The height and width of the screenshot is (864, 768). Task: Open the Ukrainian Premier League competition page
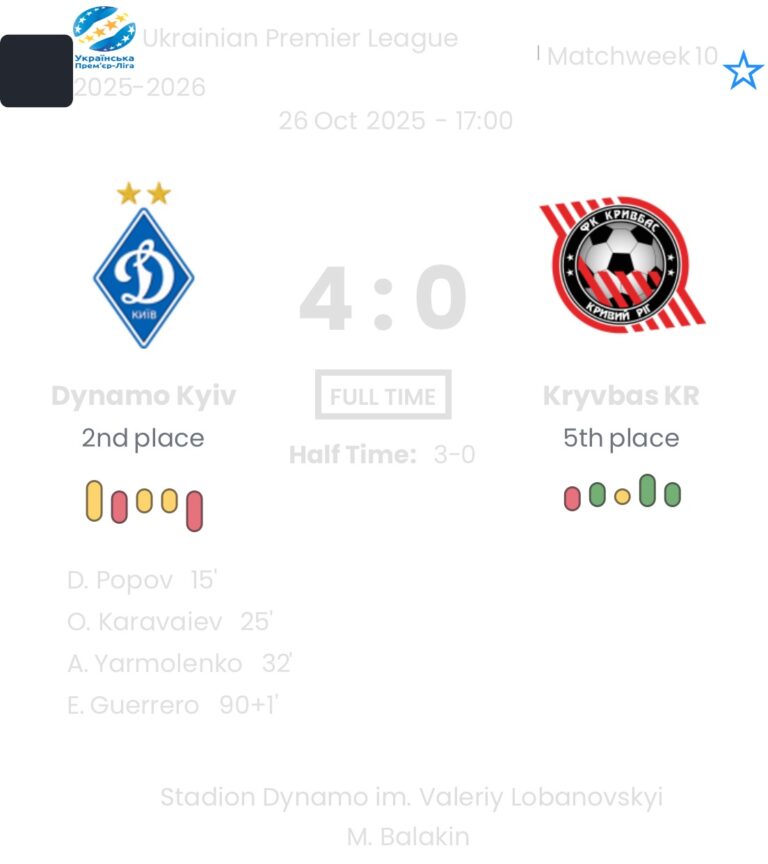[300, 39]
